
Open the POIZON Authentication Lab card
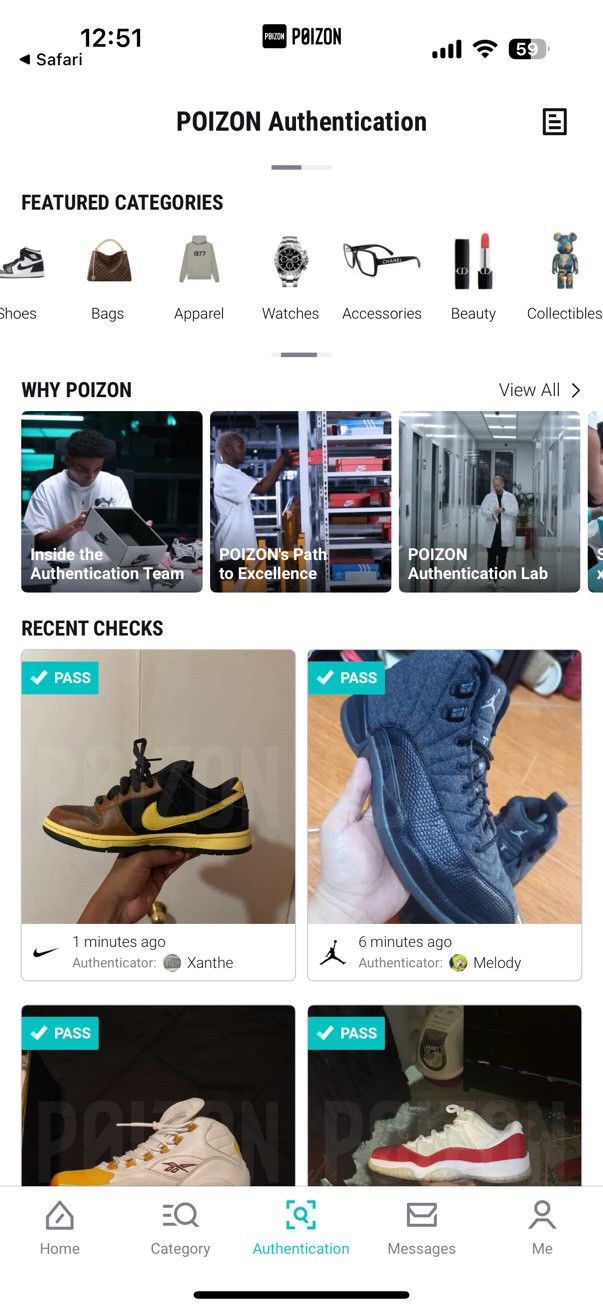489,502
